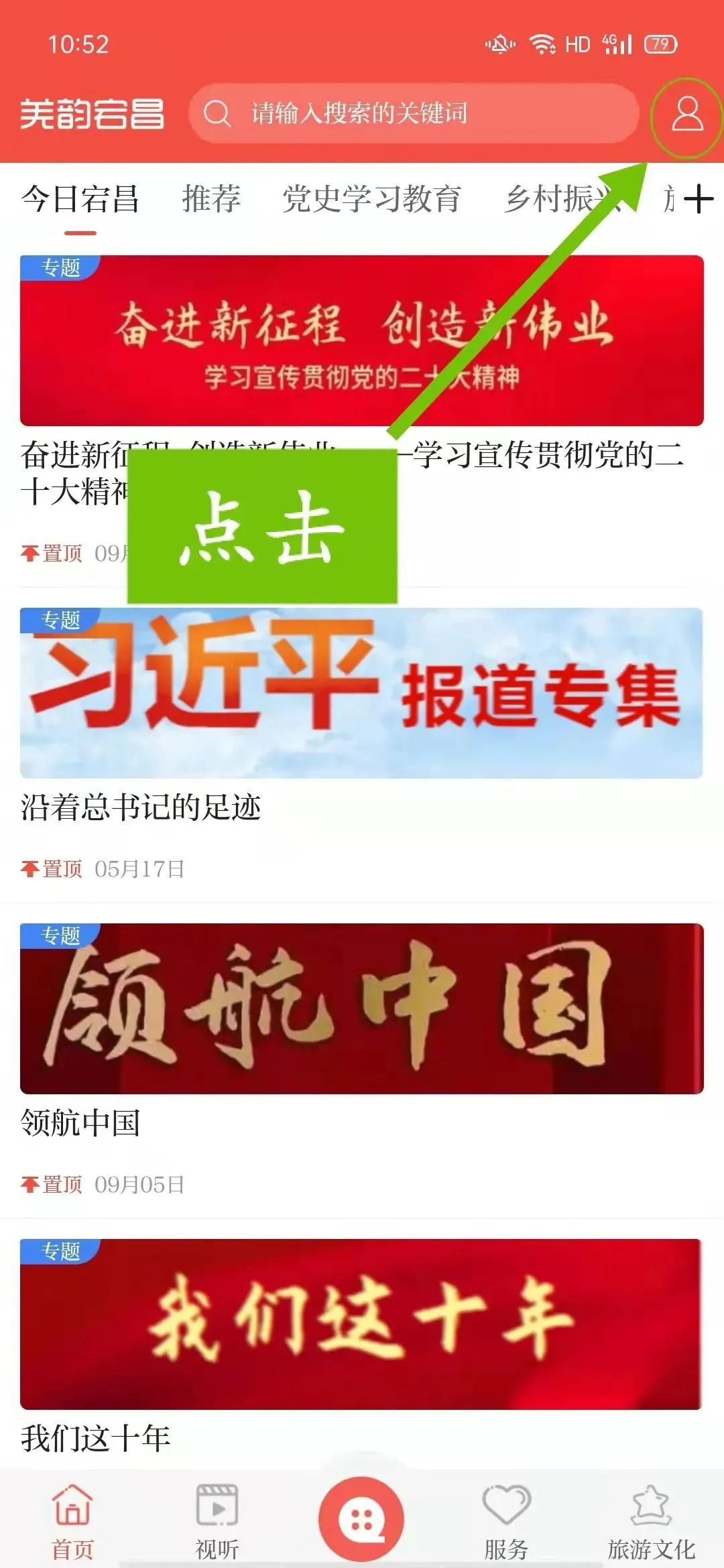This screenshot has height=1568, width=724.
Task: Open the 我们这十年 topic card
Action: 361,1324
